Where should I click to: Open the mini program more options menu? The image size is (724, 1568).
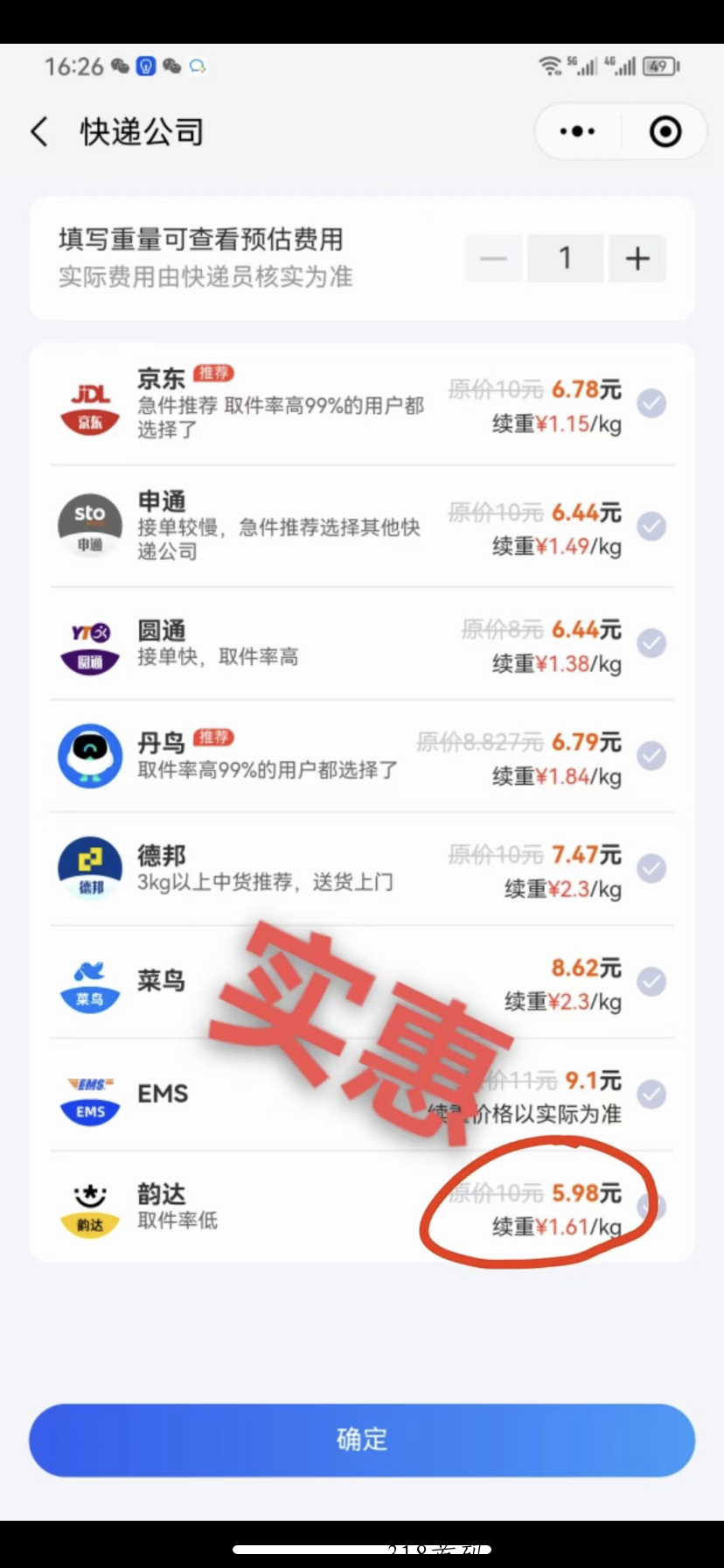pos(577,132)
